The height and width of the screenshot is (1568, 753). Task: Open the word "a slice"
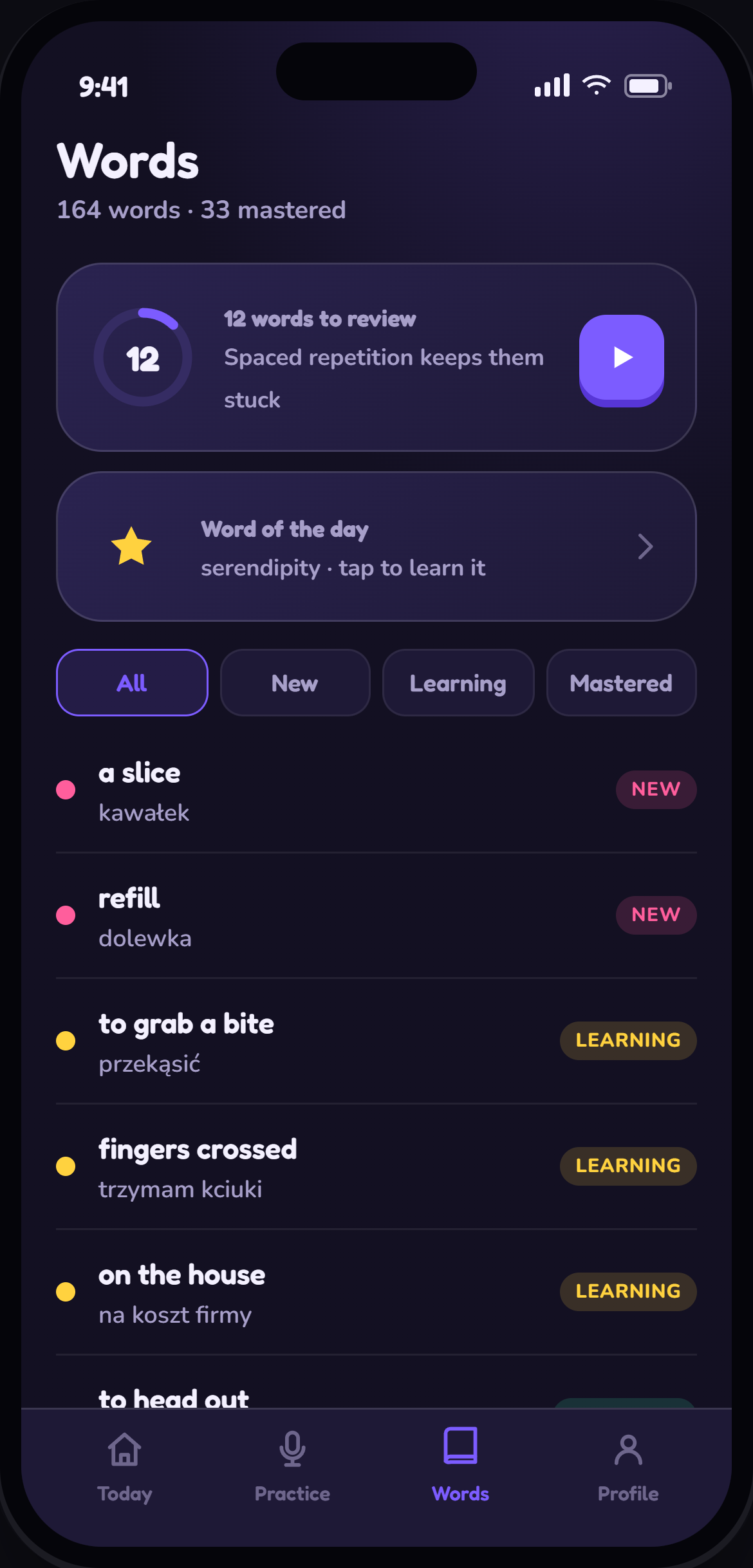376,790
